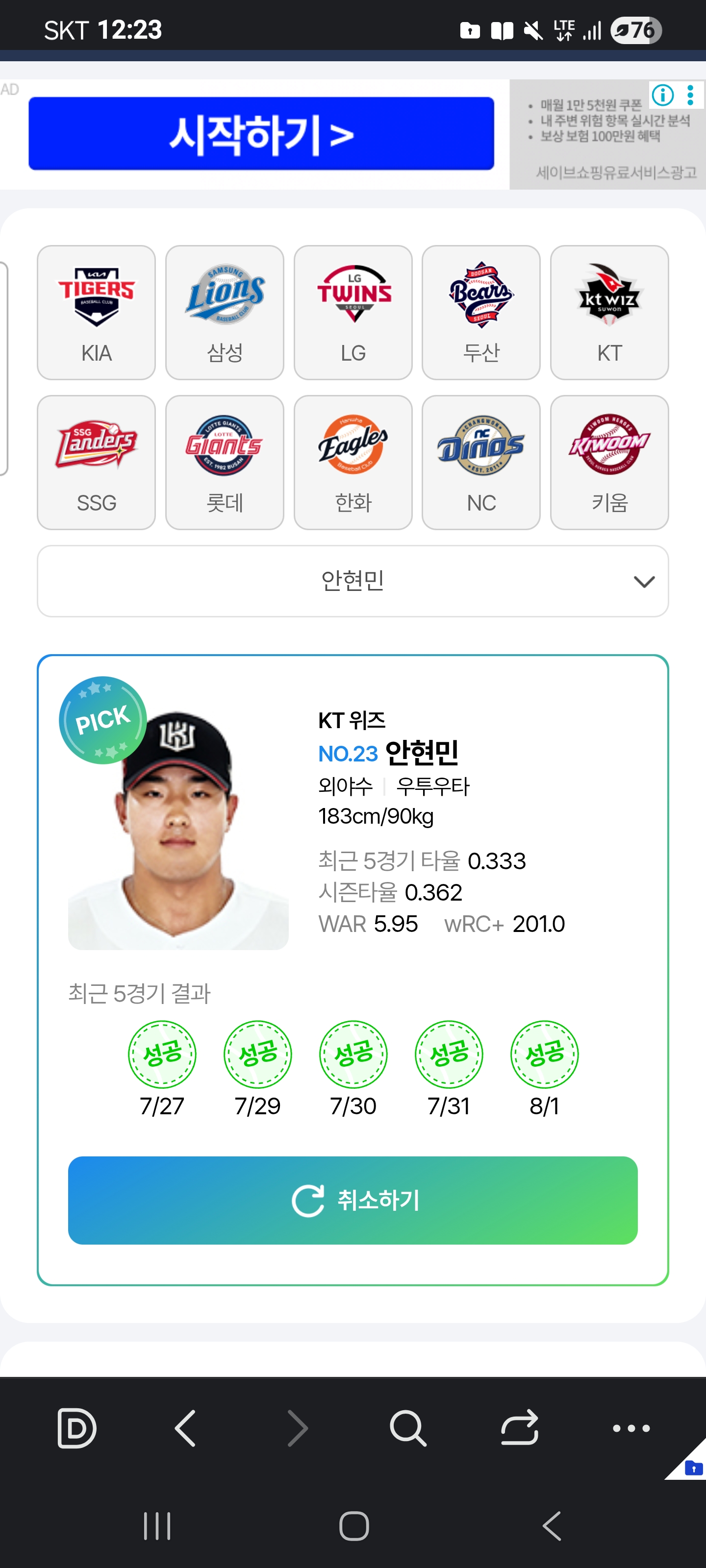Screen dimensions: 706x1568
Task: Choose the 삼성 Lions team
Action: [x=225, y=312]
